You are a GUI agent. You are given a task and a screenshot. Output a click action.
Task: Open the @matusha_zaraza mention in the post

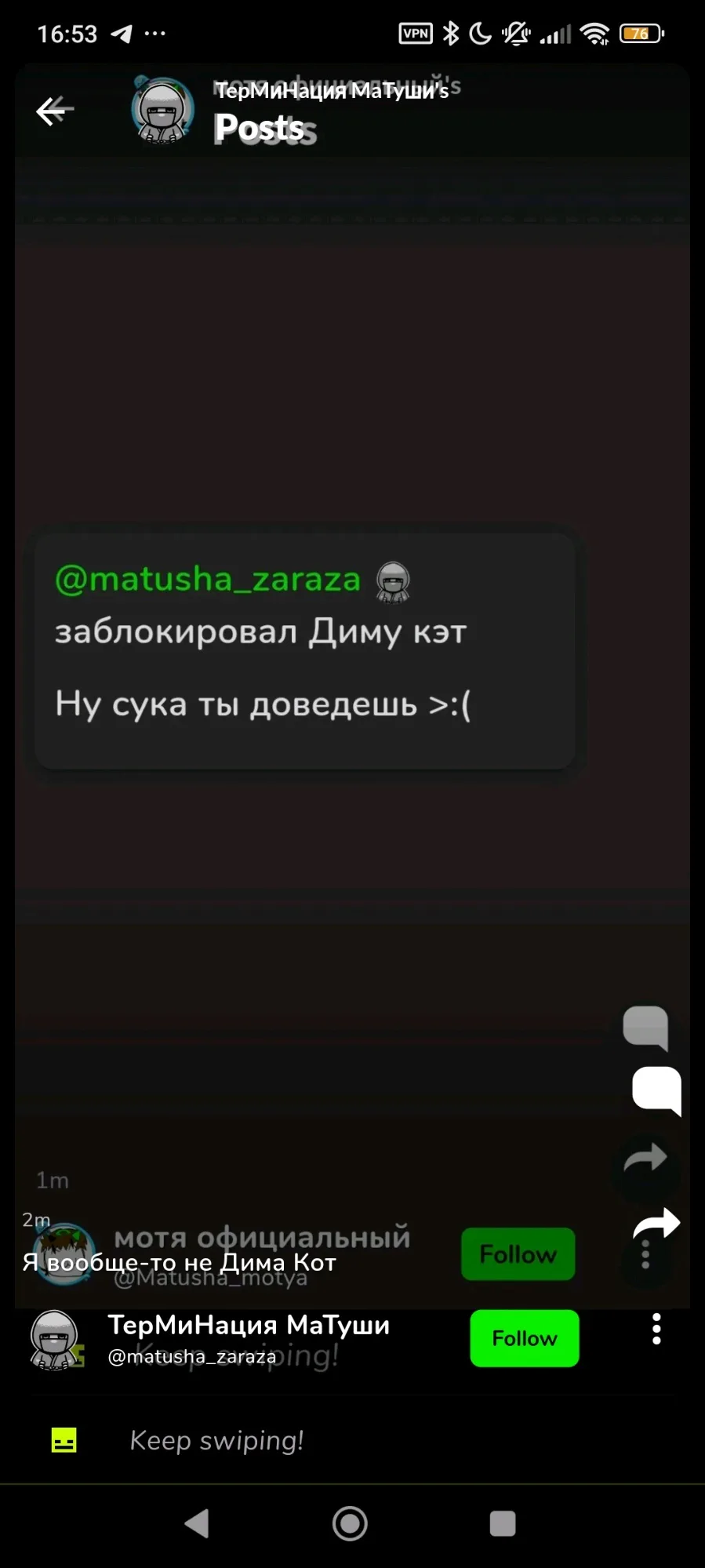[x=208, y=579]
